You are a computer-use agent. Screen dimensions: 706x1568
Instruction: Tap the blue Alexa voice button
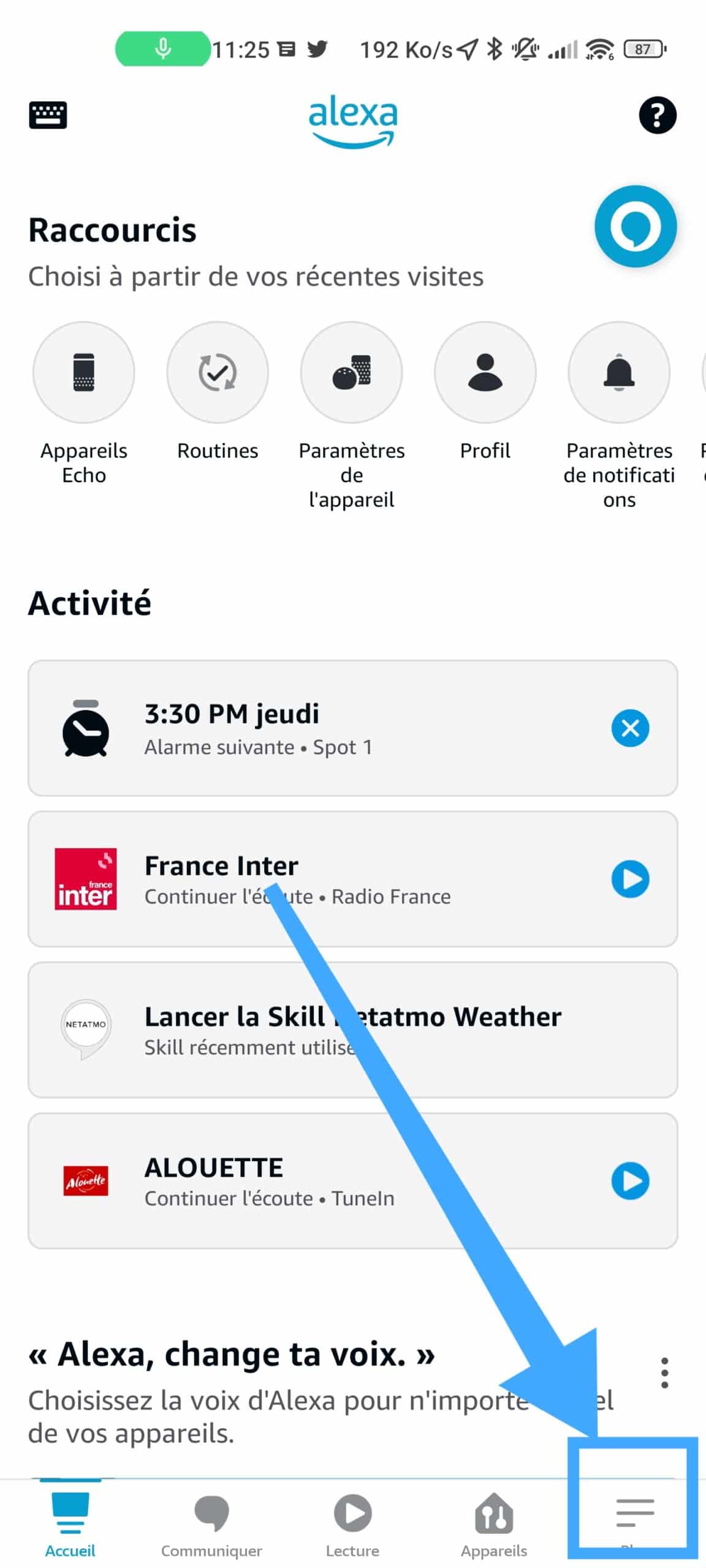[x=635, y=226]
